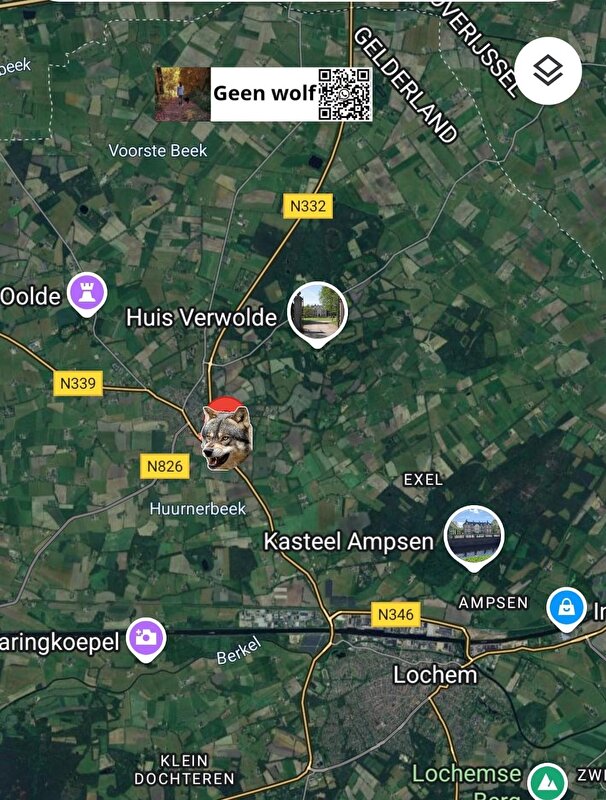Select the purple castle pin near Oolde
Screen dimensions: 606x800
[x=86, y=294]
